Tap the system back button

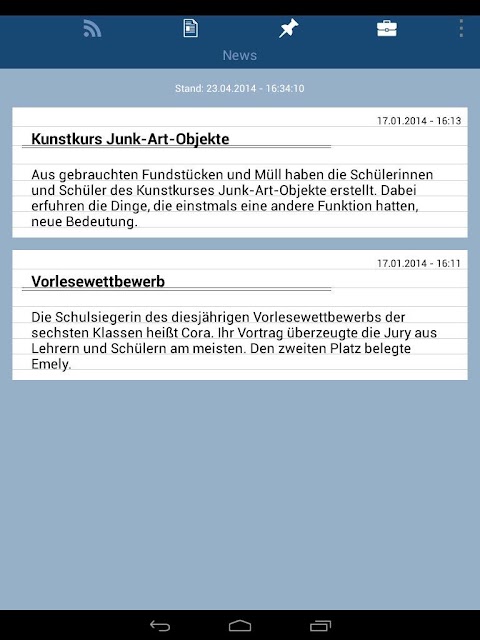(x=160, y=625)
